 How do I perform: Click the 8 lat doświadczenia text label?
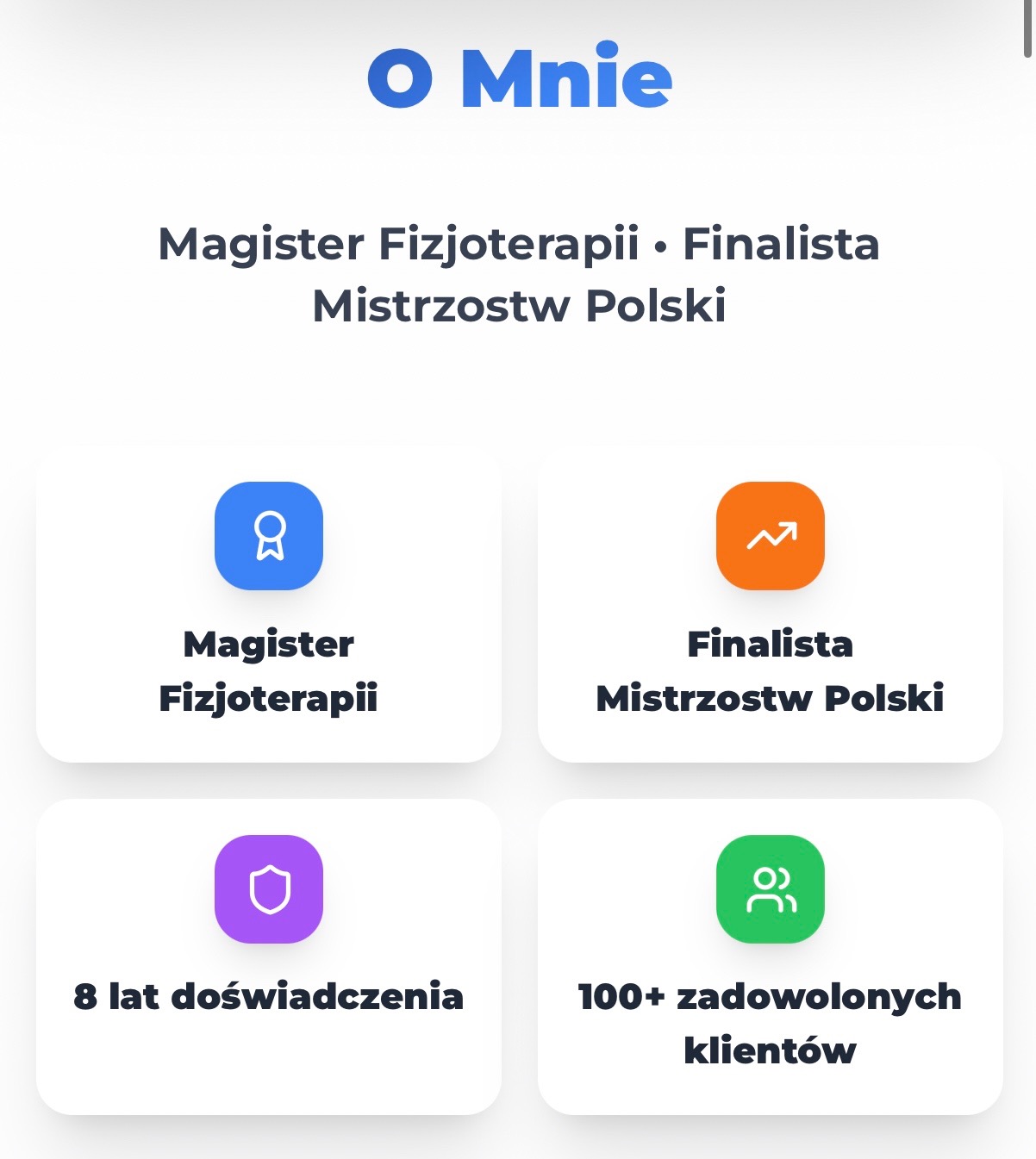(269, 997)
